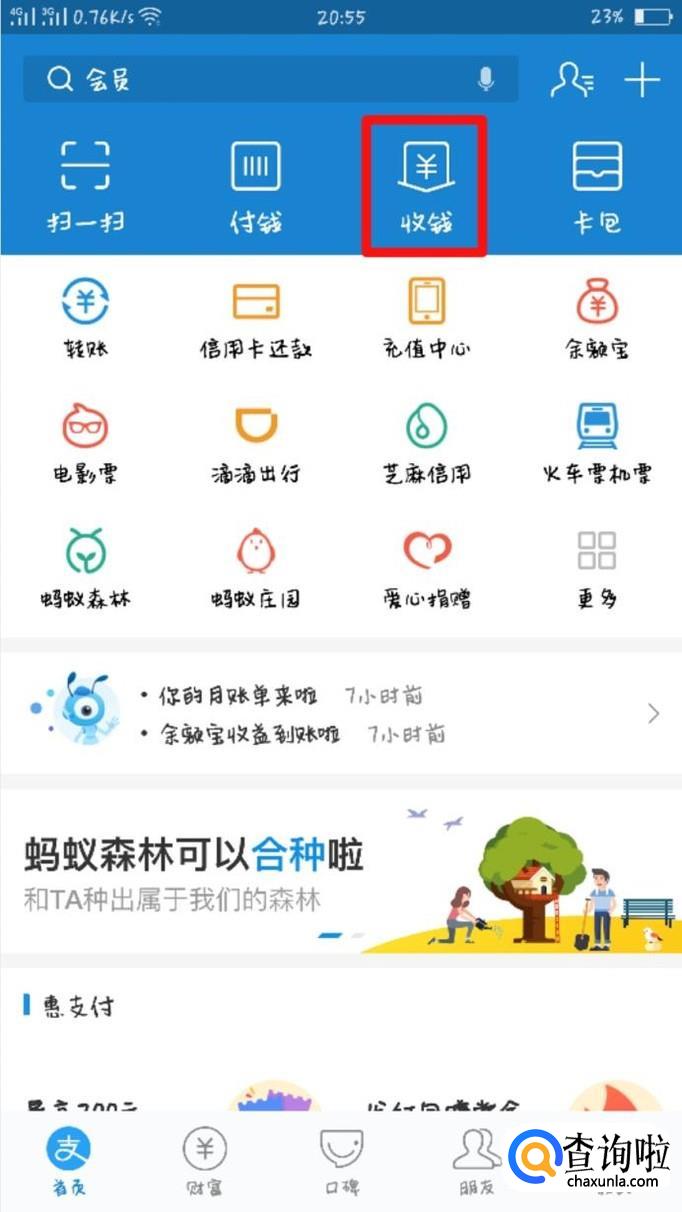The height and width of the screenshot is (1212, 682).
Task: Open 信用卡还款
Action: tap(255, 318)
